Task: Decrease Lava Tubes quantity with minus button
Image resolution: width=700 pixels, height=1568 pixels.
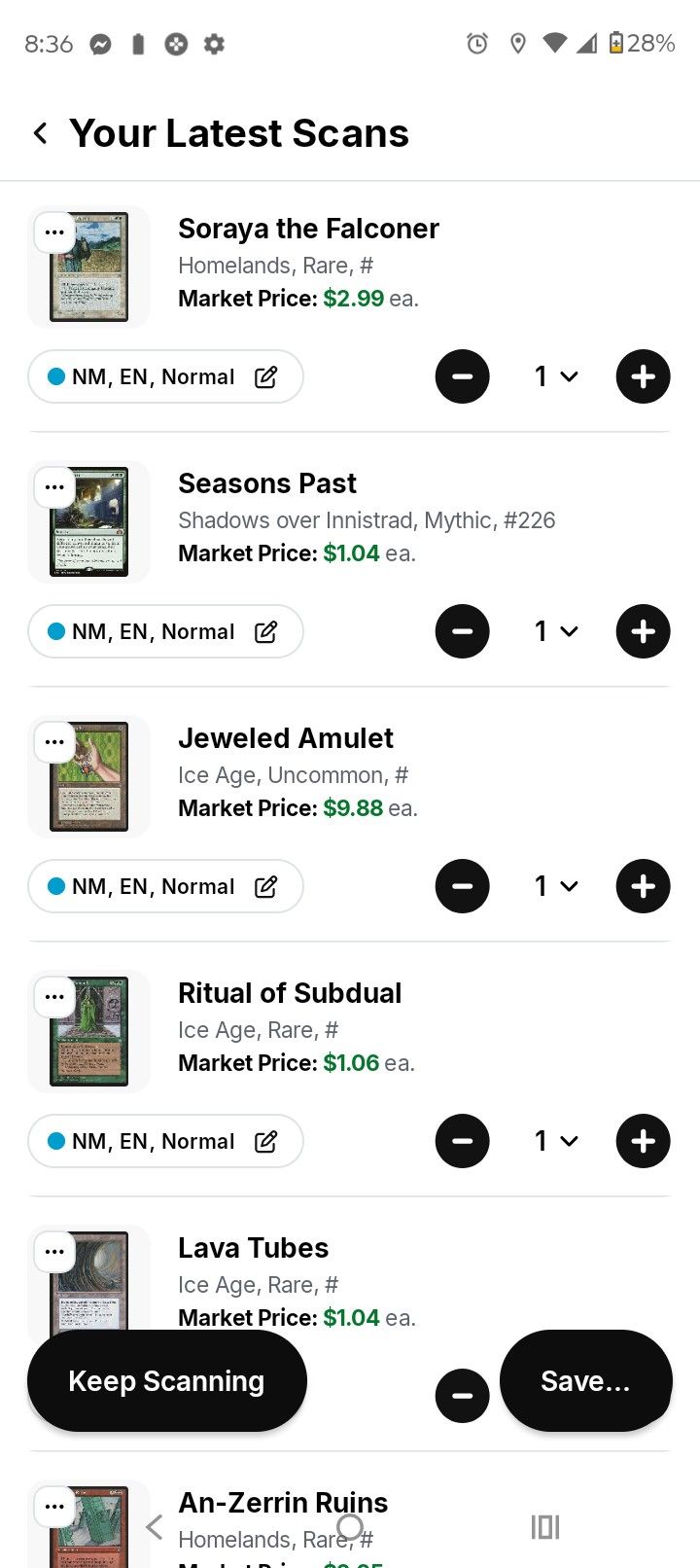Action: [x=462, y=1396]
